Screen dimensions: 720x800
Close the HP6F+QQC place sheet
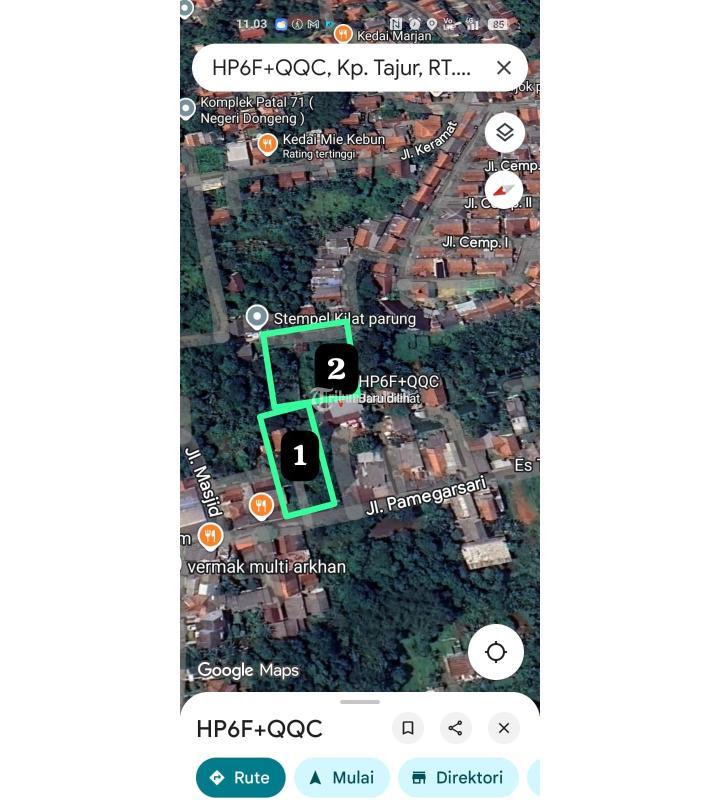[x=504, y=728]
